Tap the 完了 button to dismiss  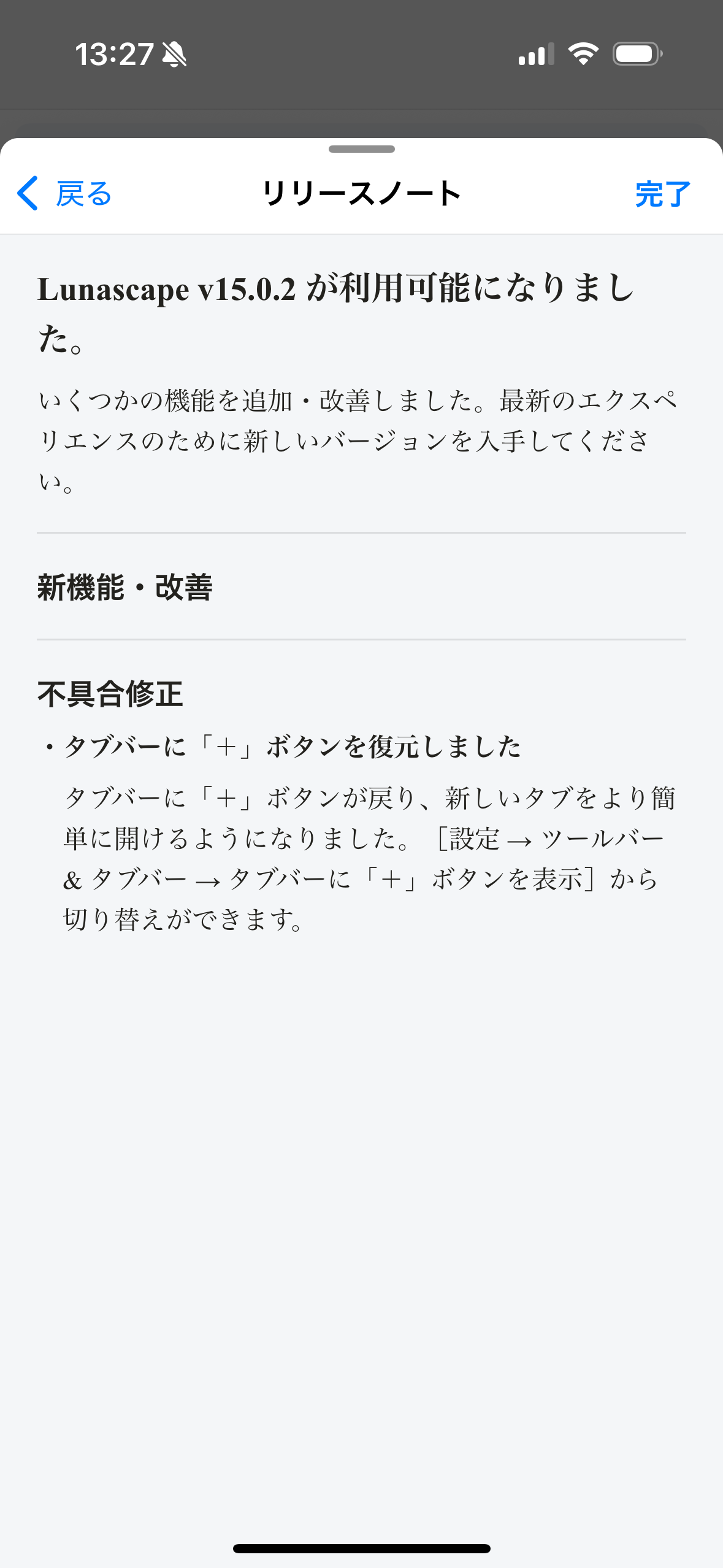pos(663,194)
